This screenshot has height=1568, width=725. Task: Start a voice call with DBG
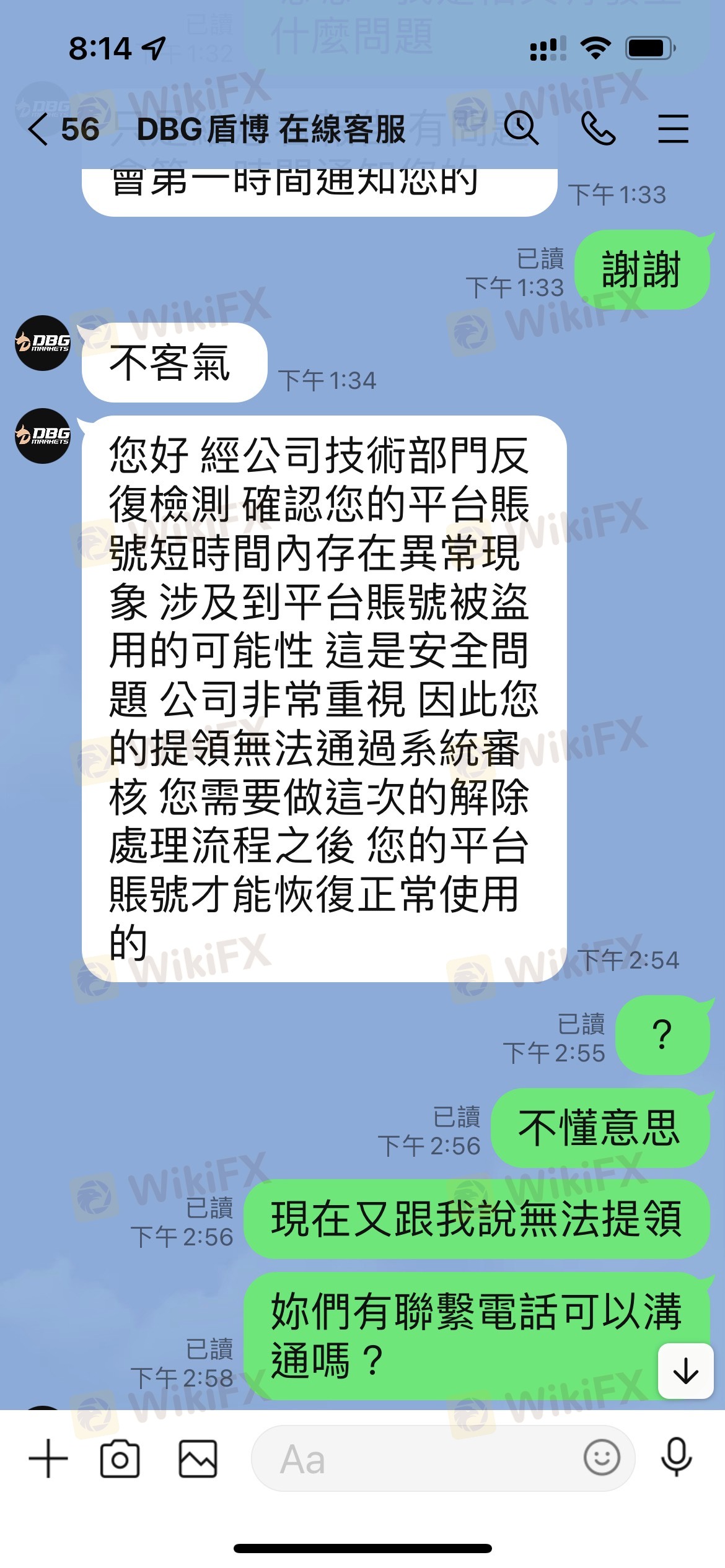click(x=598, y=129)
